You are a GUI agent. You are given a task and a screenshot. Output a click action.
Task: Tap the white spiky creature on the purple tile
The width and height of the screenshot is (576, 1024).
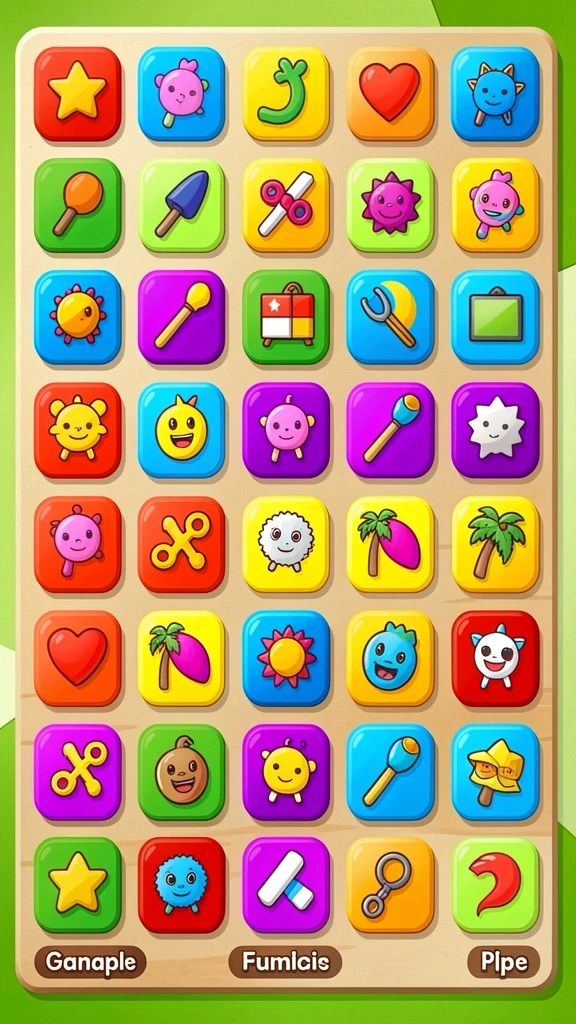click(x=495, y=430)
